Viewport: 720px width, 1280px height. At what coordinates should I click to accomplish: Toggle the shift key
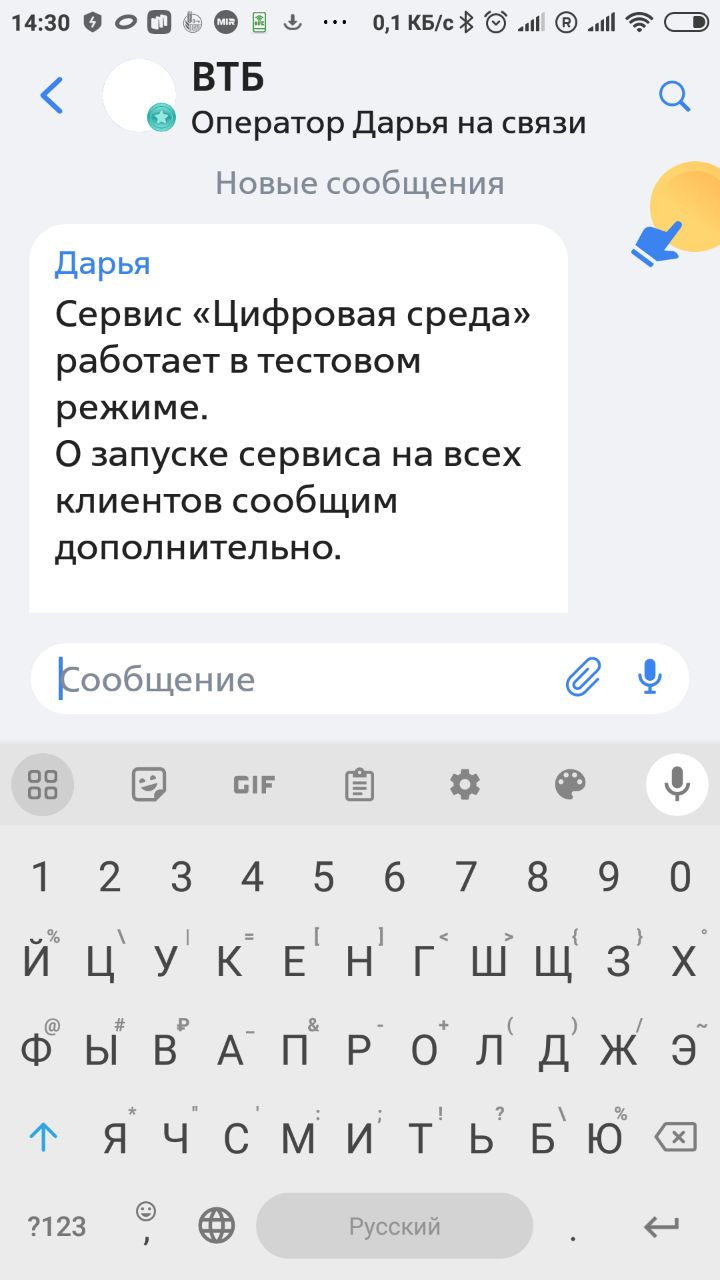pos(43,1136)
